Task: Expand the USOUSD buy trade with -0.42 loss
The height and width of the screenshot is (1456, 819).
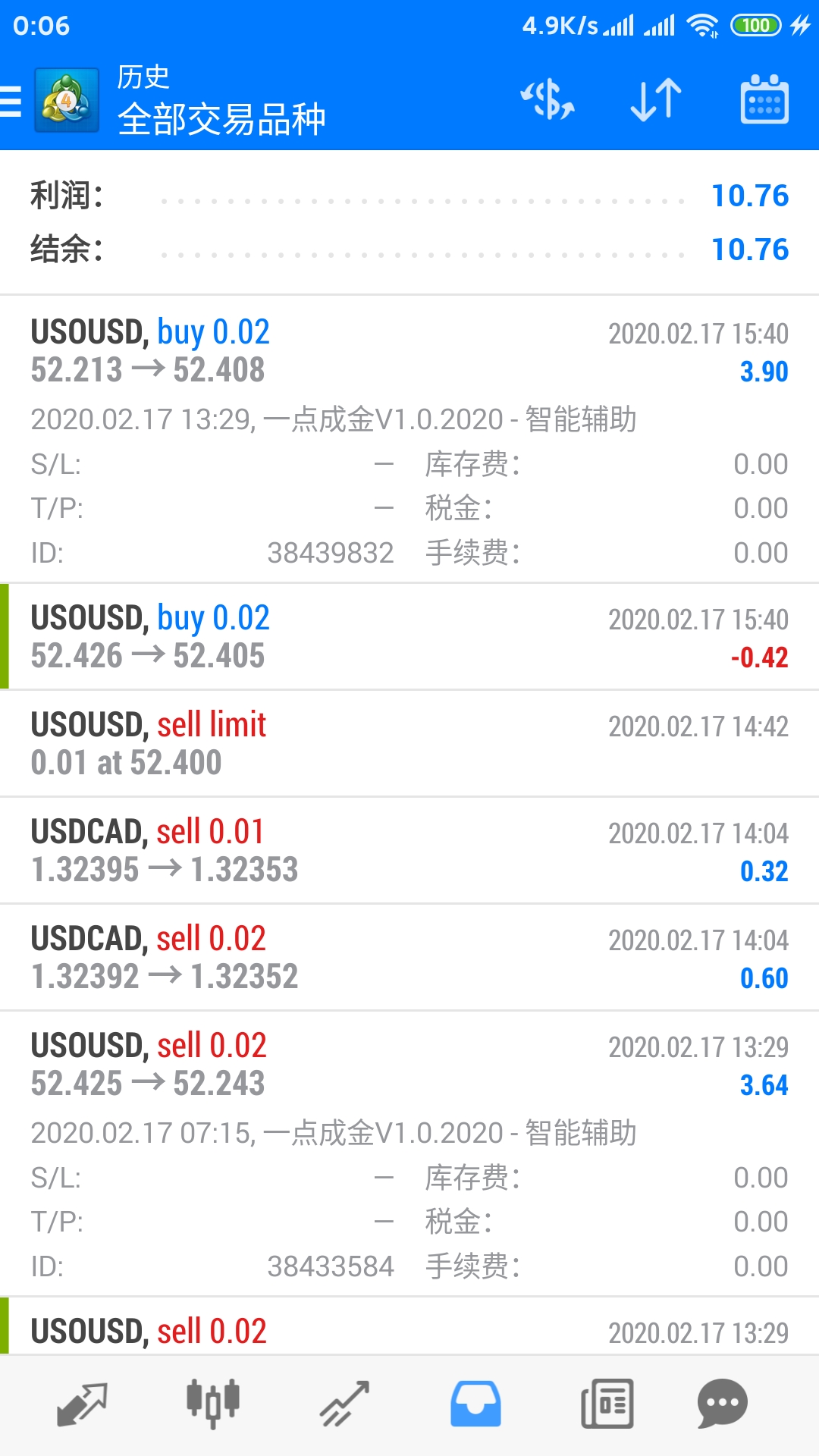Action: point(409,636)
